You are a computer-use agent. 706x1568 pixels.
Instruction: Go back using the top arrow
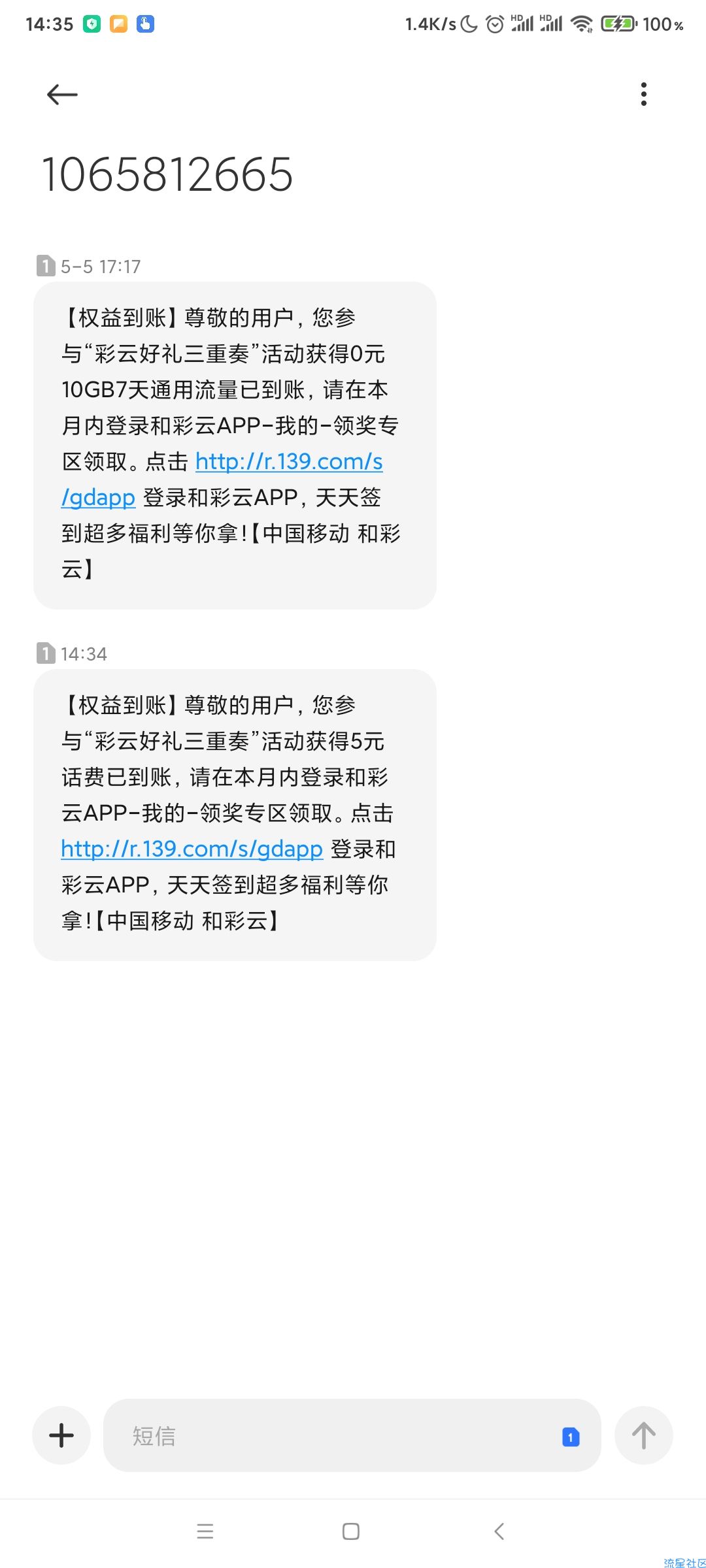point(62,95)
